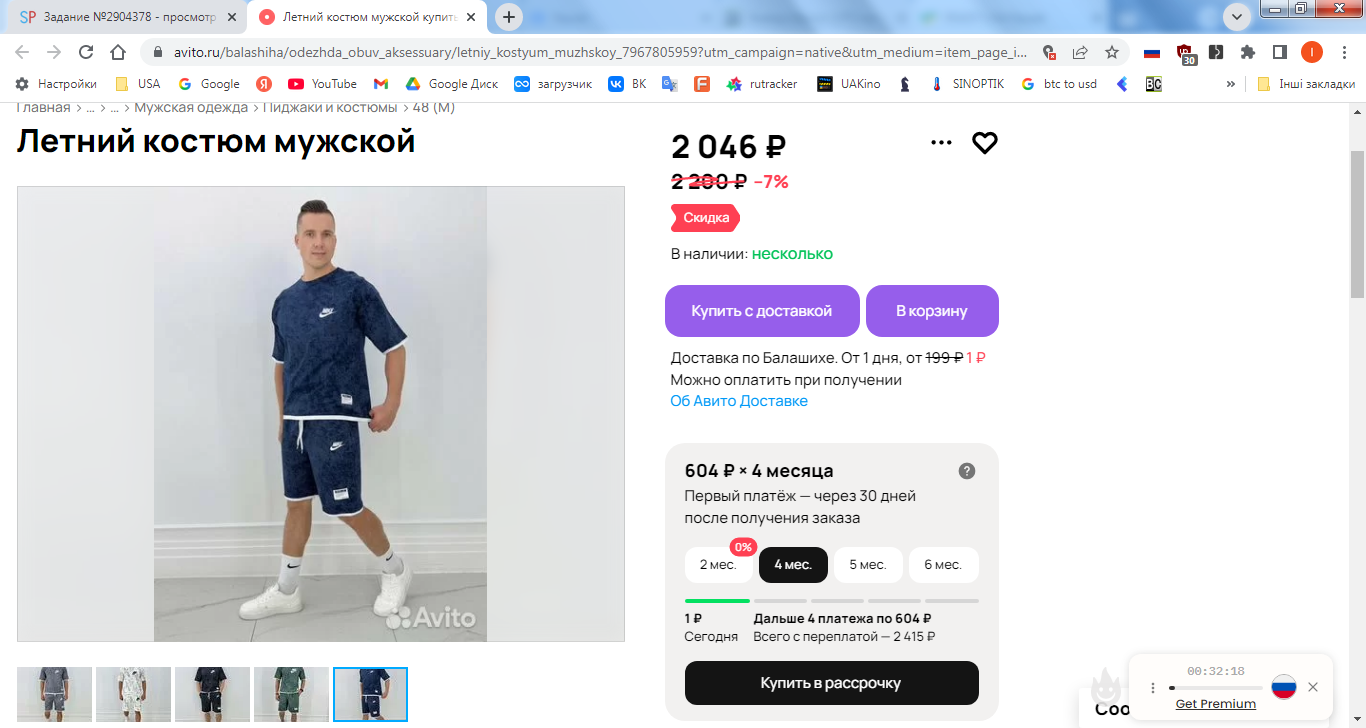This screenshot has height=728, width=1366.
Task: Select the 2 мес. installment option
Action: (x=718, y=565)
